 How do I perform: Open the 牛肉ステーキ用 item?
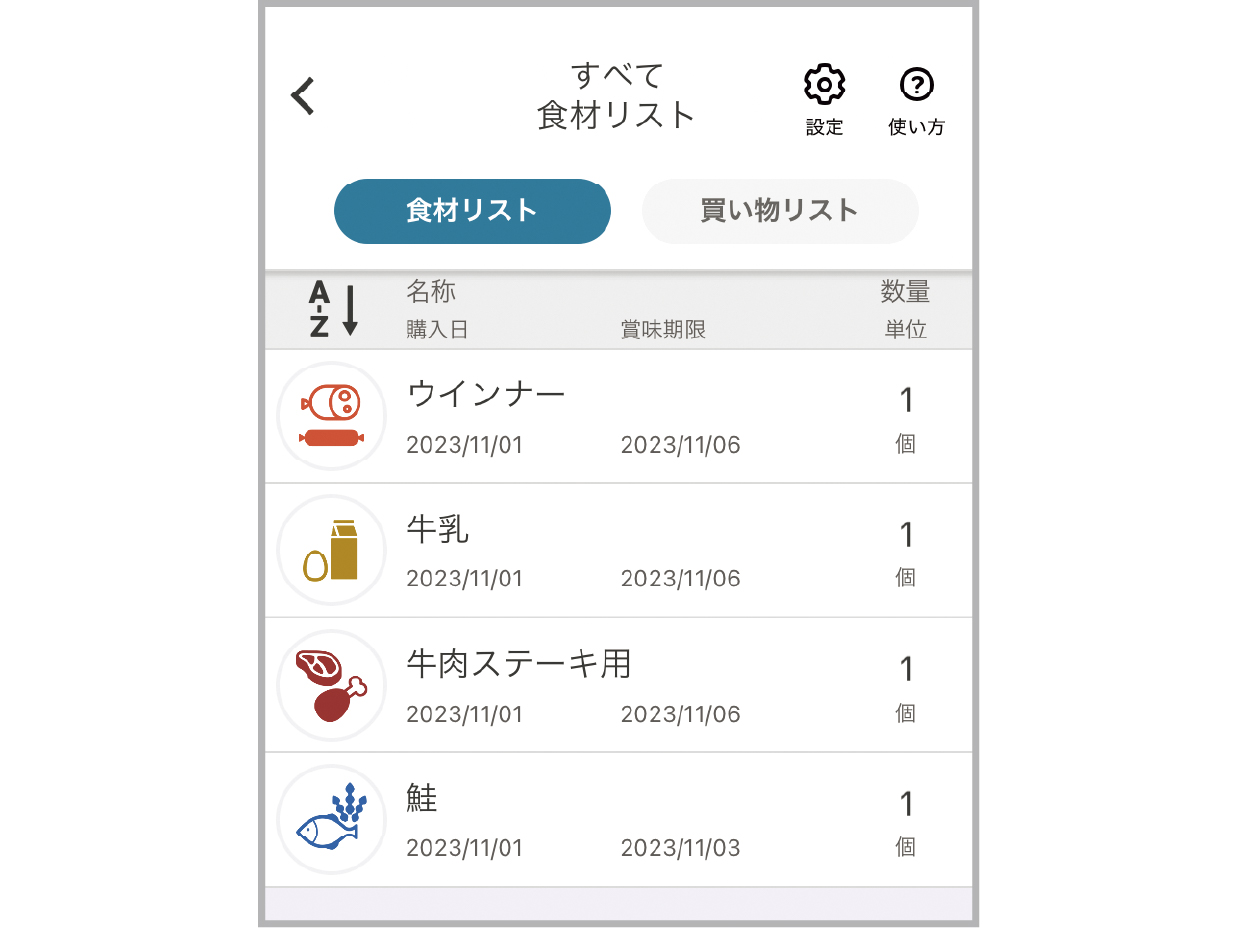[x=618, y=685]
